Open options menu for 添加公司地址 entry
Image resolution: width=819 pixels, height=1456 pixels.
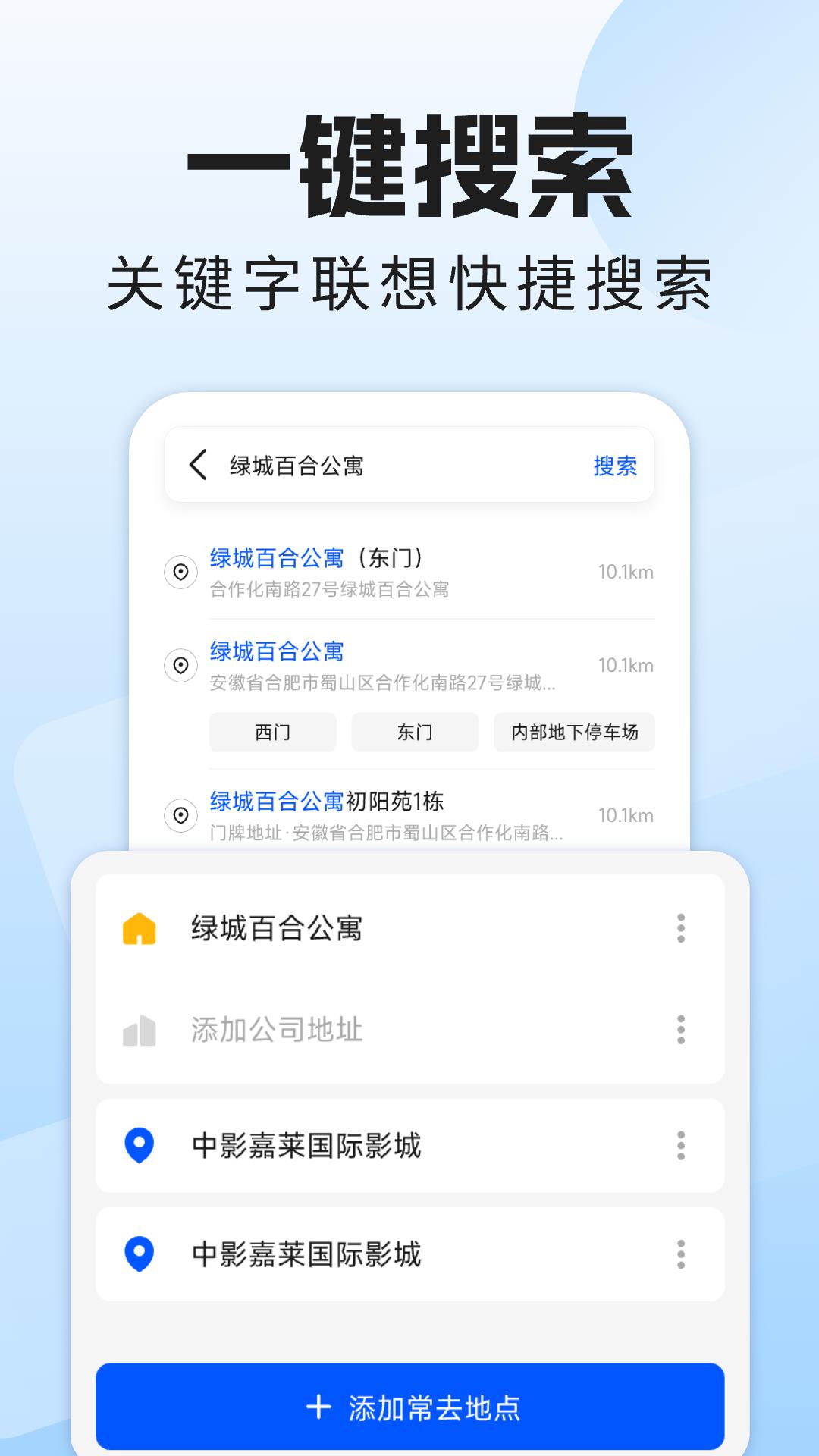[x=681, y=1029]
